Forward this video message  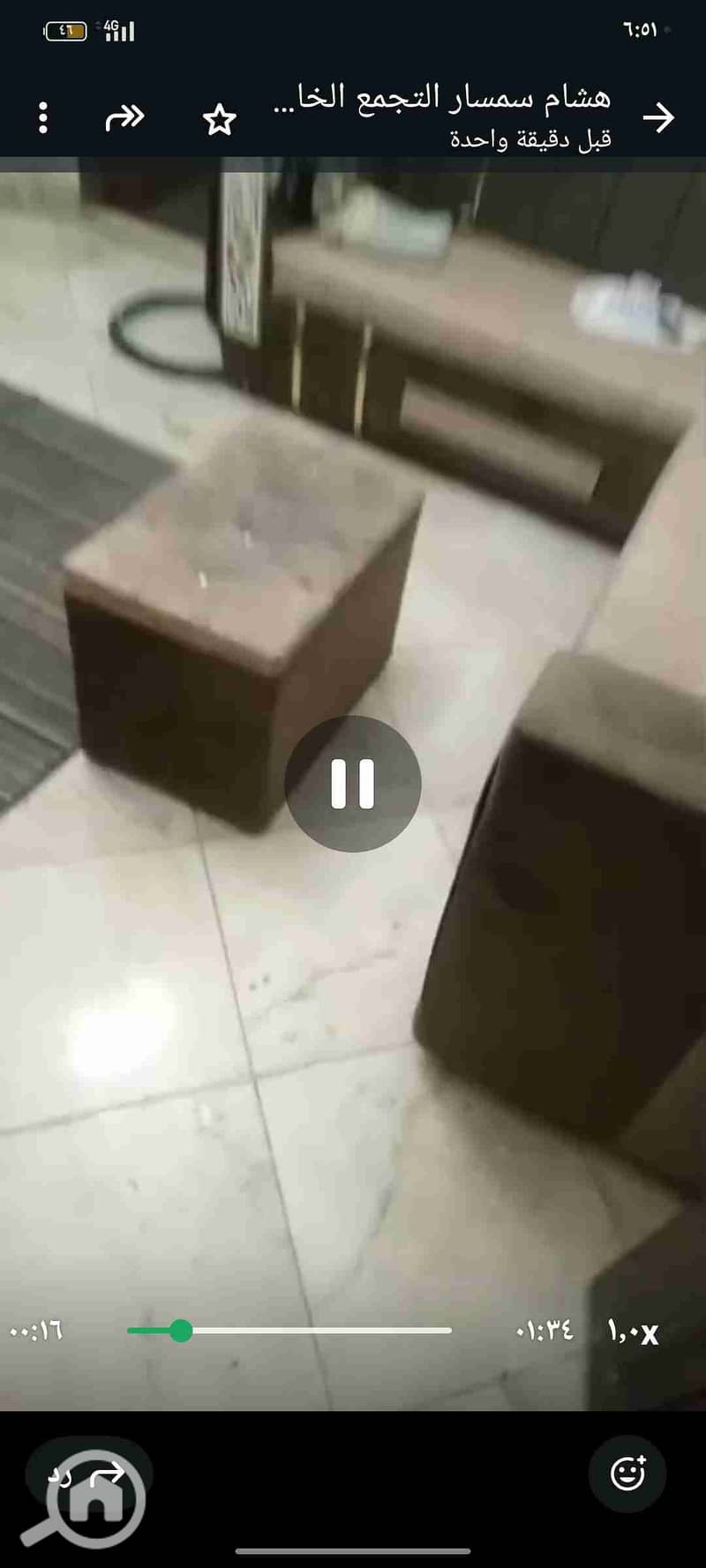tap(124, 117)
